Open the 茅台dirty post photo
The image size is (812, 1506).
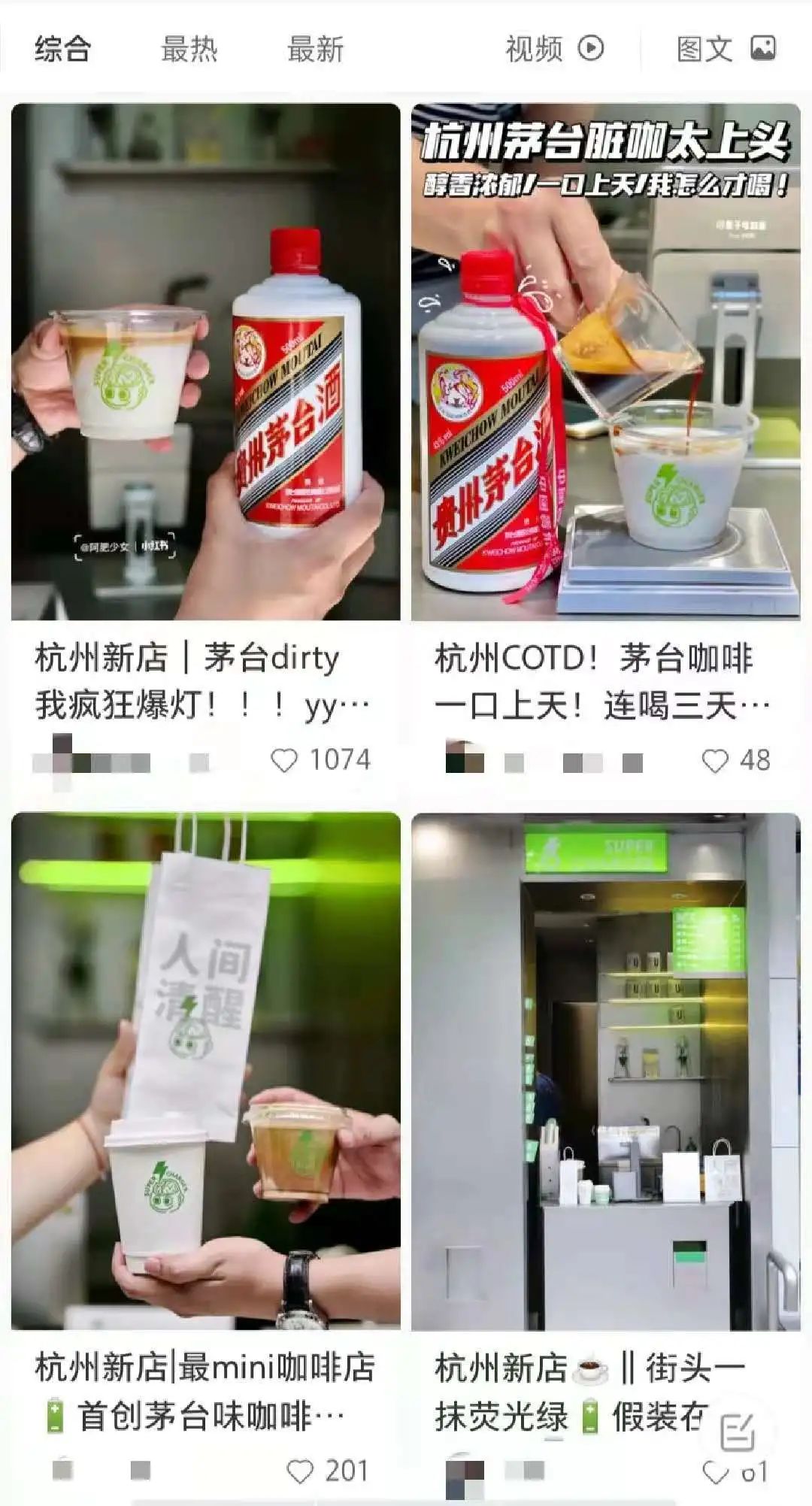(206, 362)
